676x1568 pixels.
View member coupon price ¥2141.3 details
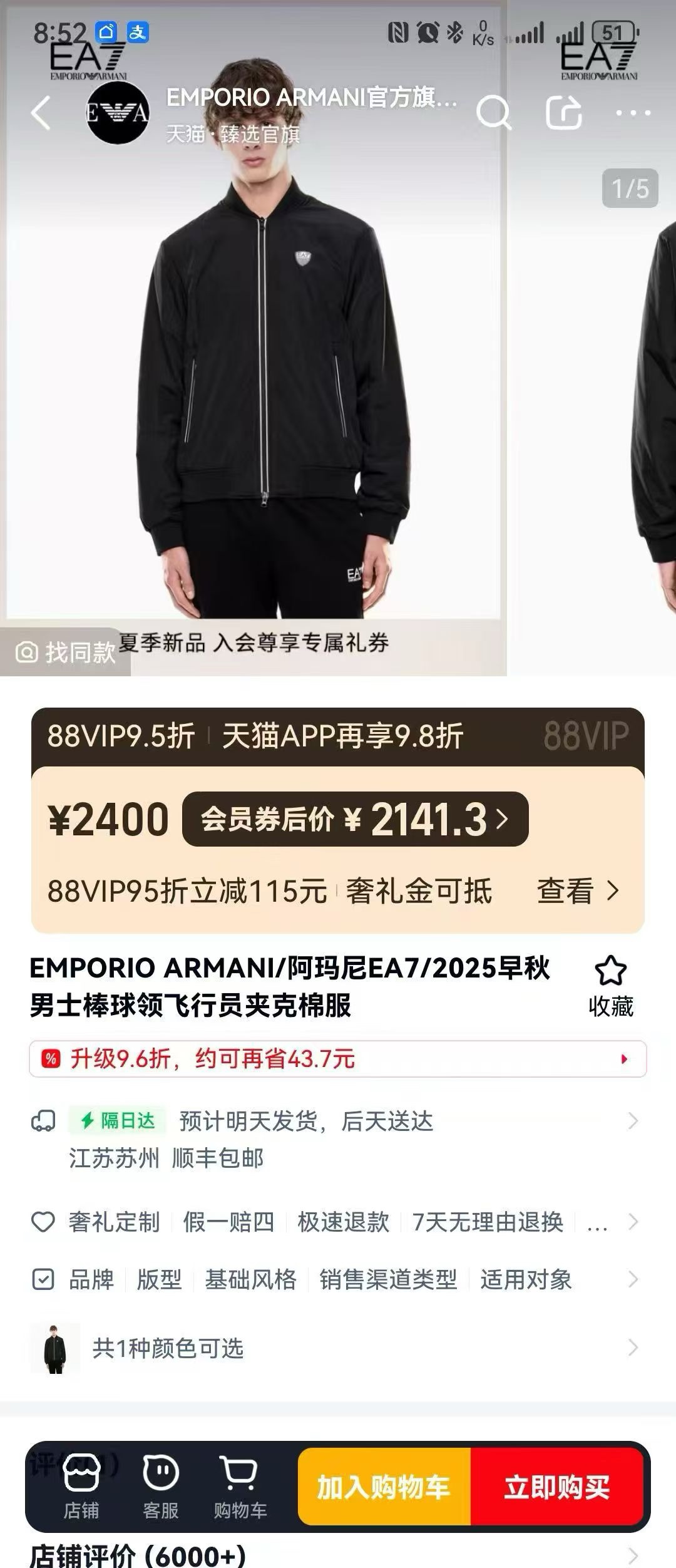click(x=355, y=818)
